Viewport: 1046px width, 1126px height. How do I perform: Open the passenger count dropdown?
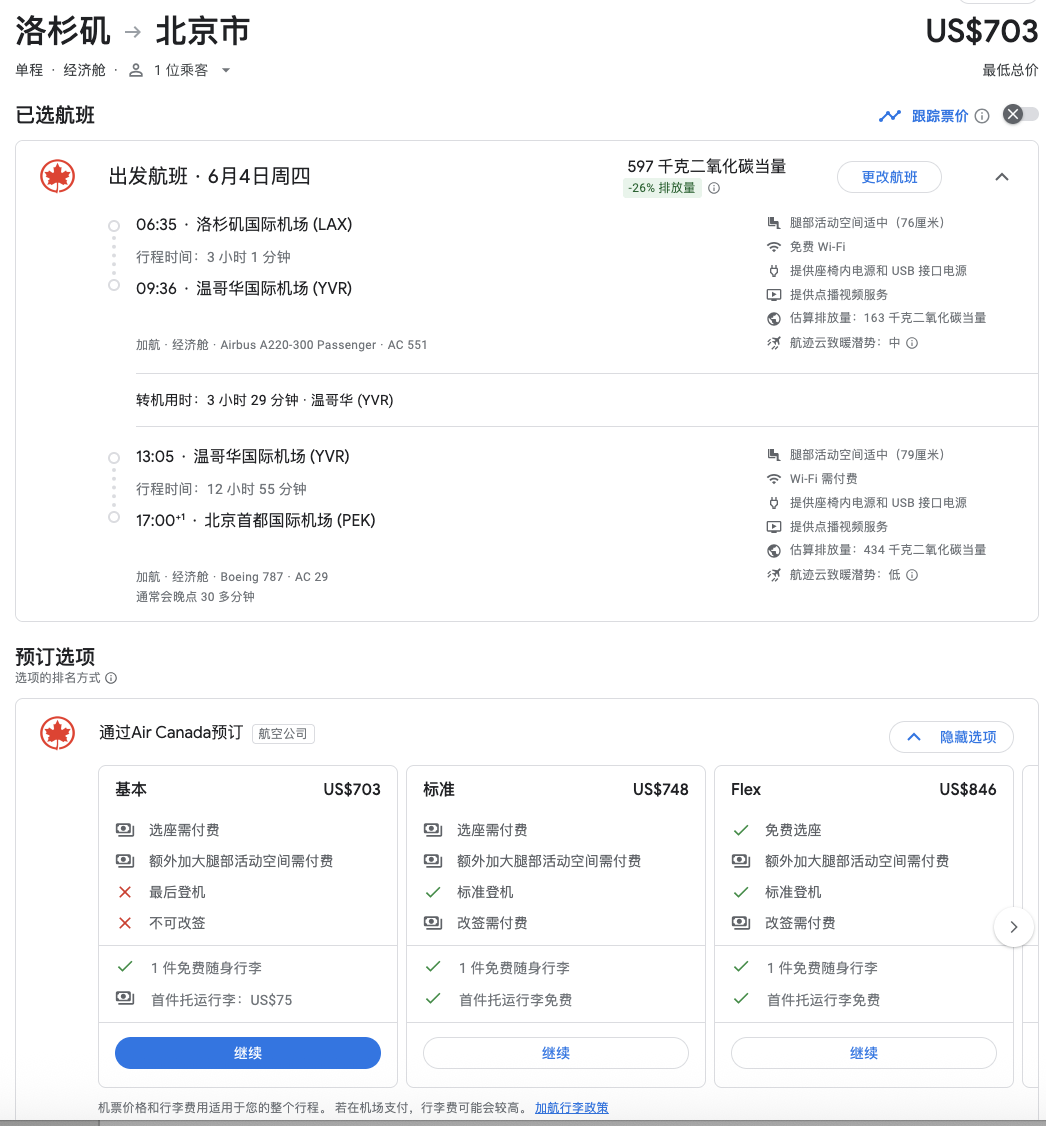tap(182, 70)
